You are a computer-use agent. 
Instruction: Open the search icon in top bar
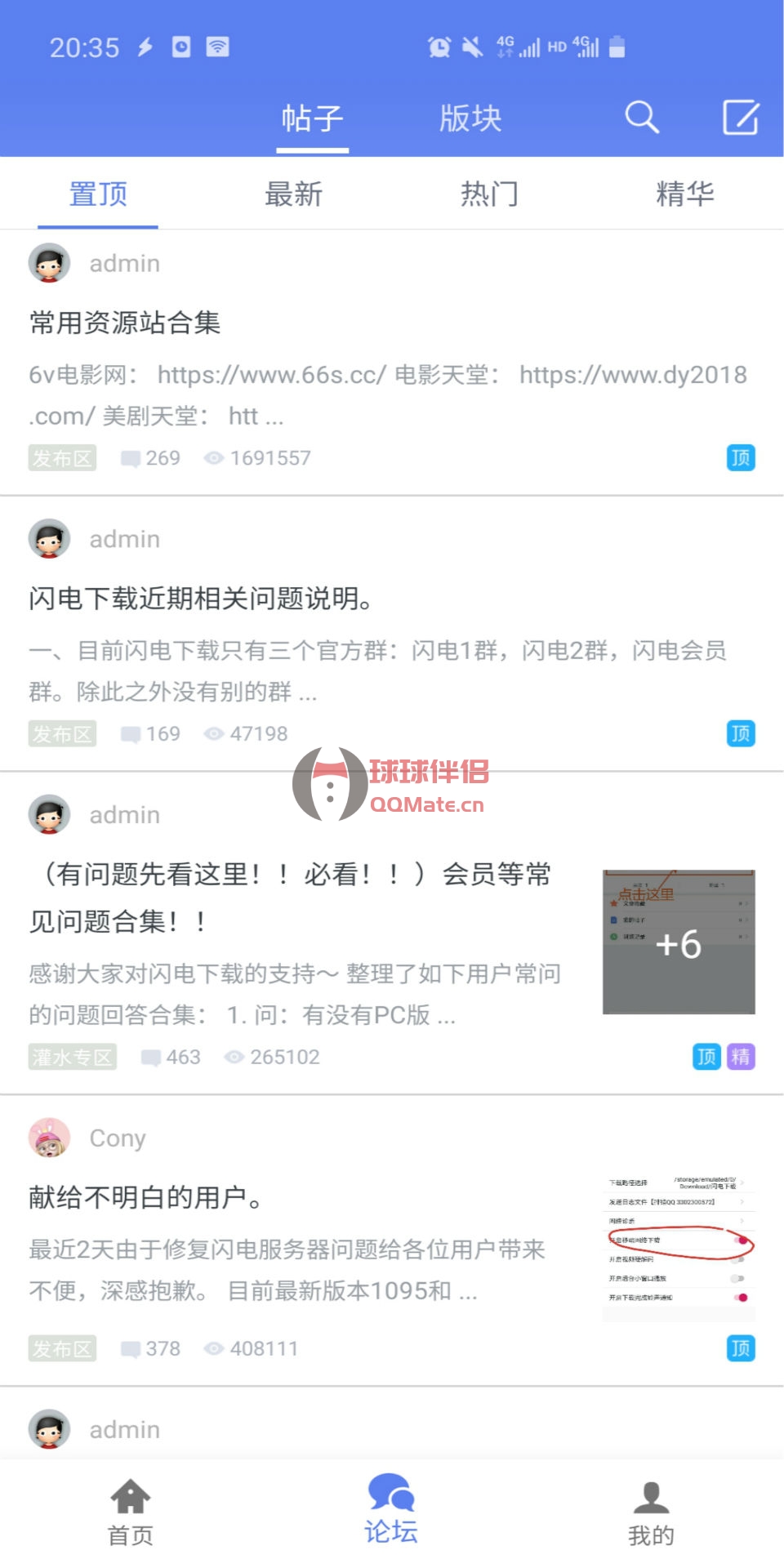(642, 118)
